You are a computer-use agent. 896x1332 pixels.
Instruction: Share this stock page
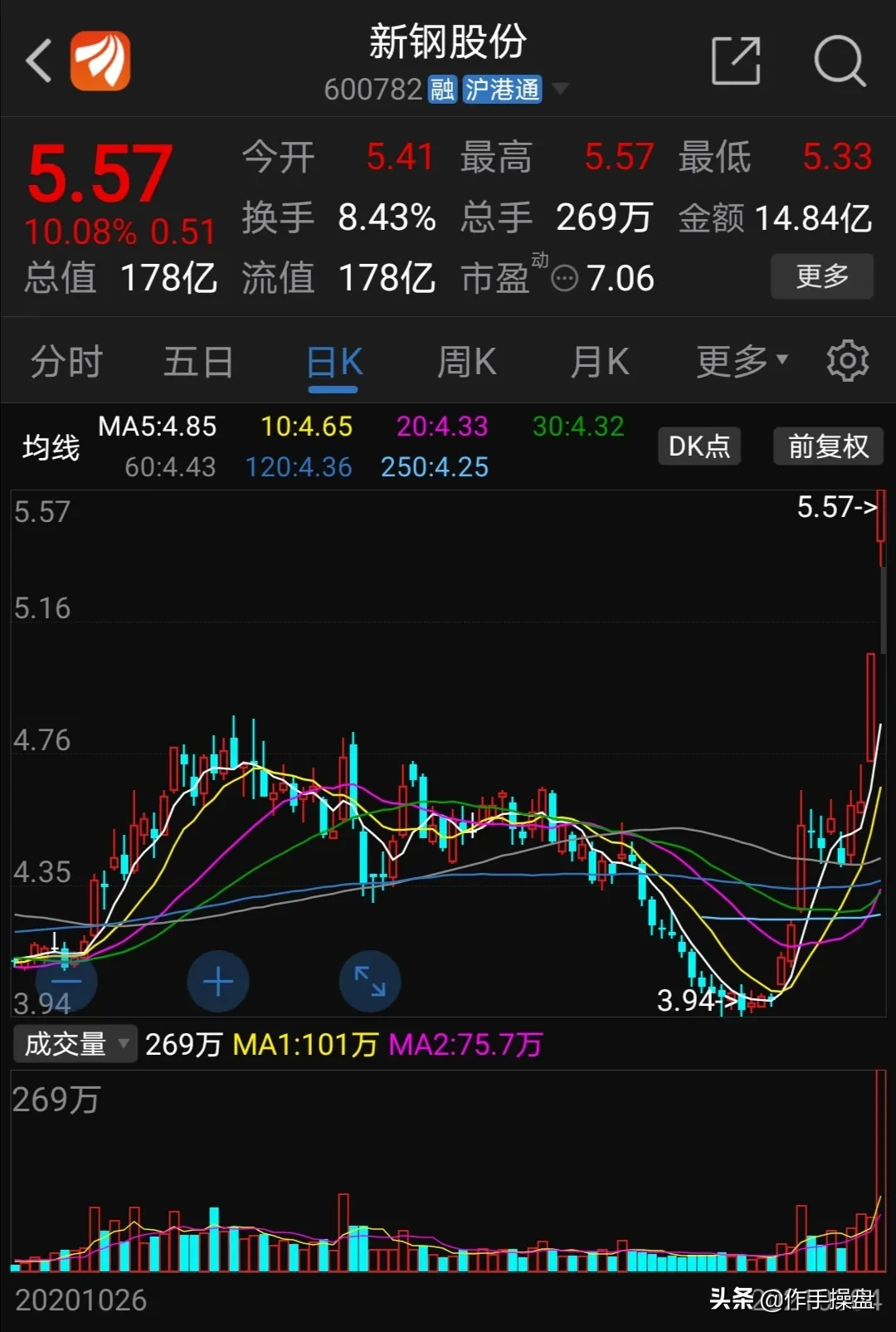736,61
